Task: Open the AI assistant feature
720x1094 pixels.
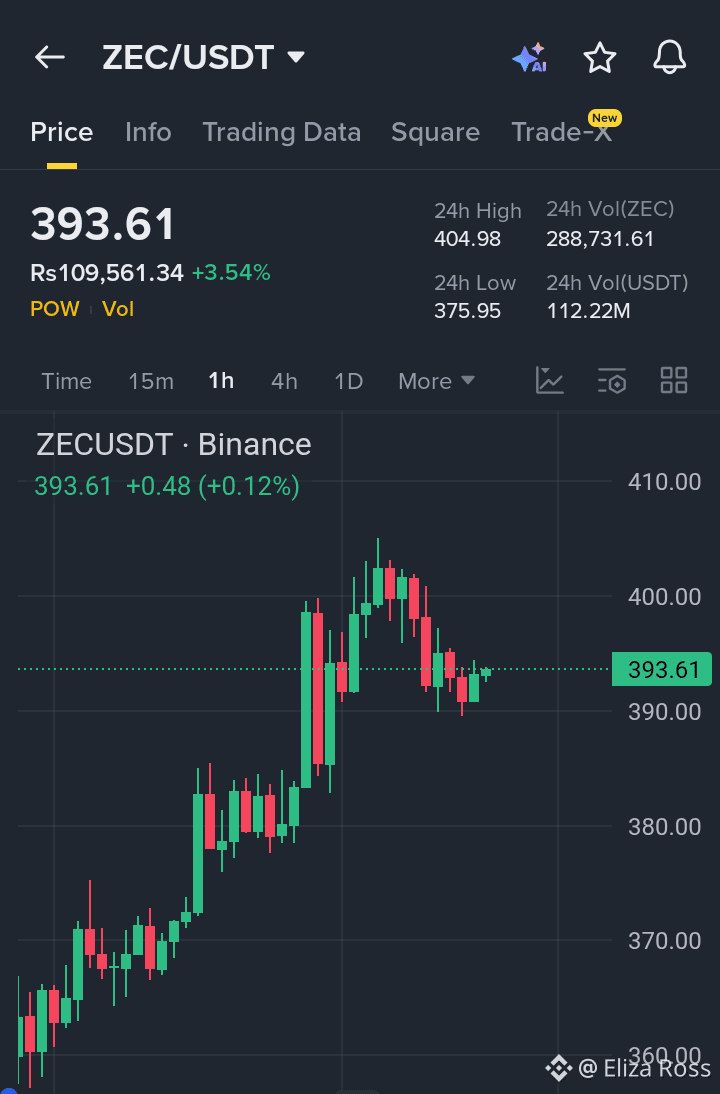Action: pyautogui.click(x=529, y=57)
